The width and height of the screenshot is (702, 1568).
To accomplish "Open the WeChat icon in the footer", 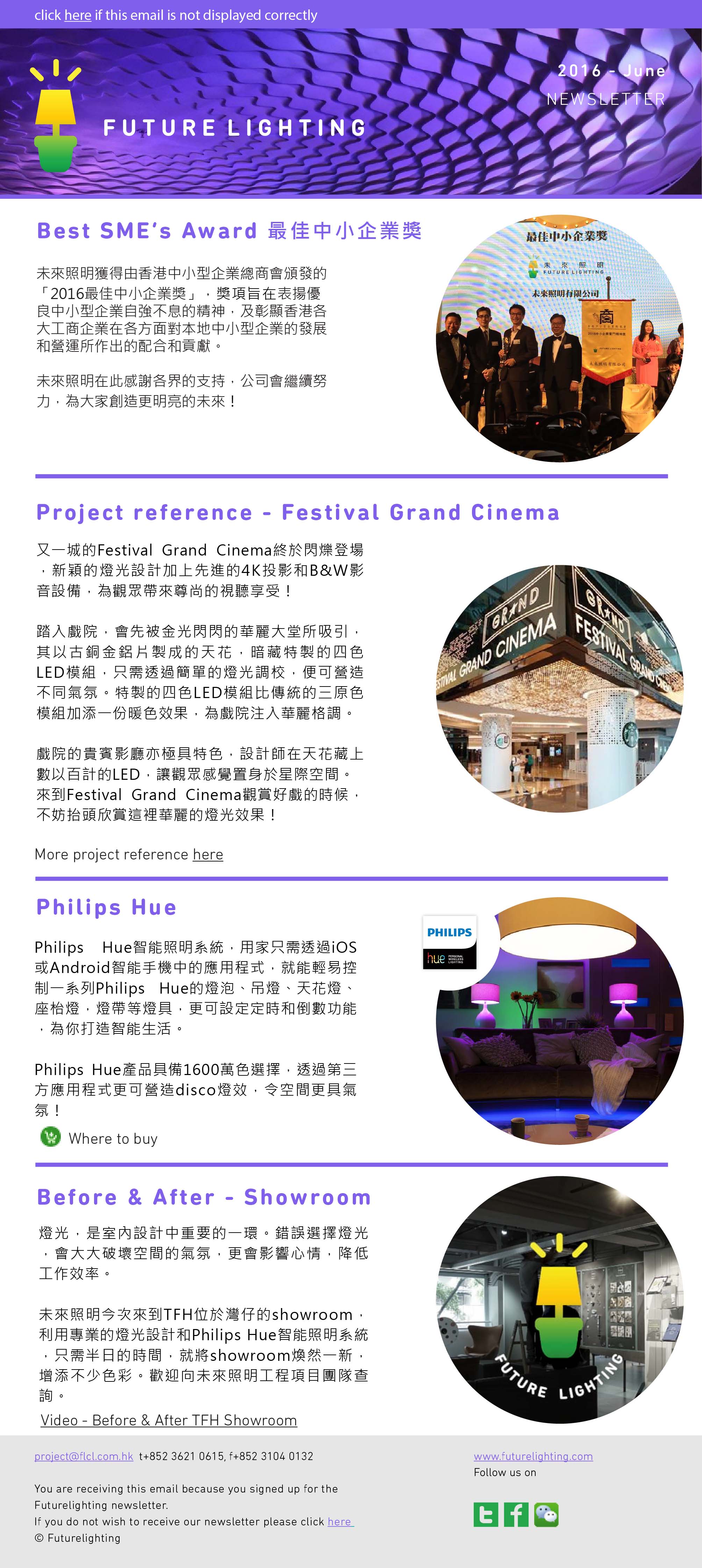I will point(546,1515).
